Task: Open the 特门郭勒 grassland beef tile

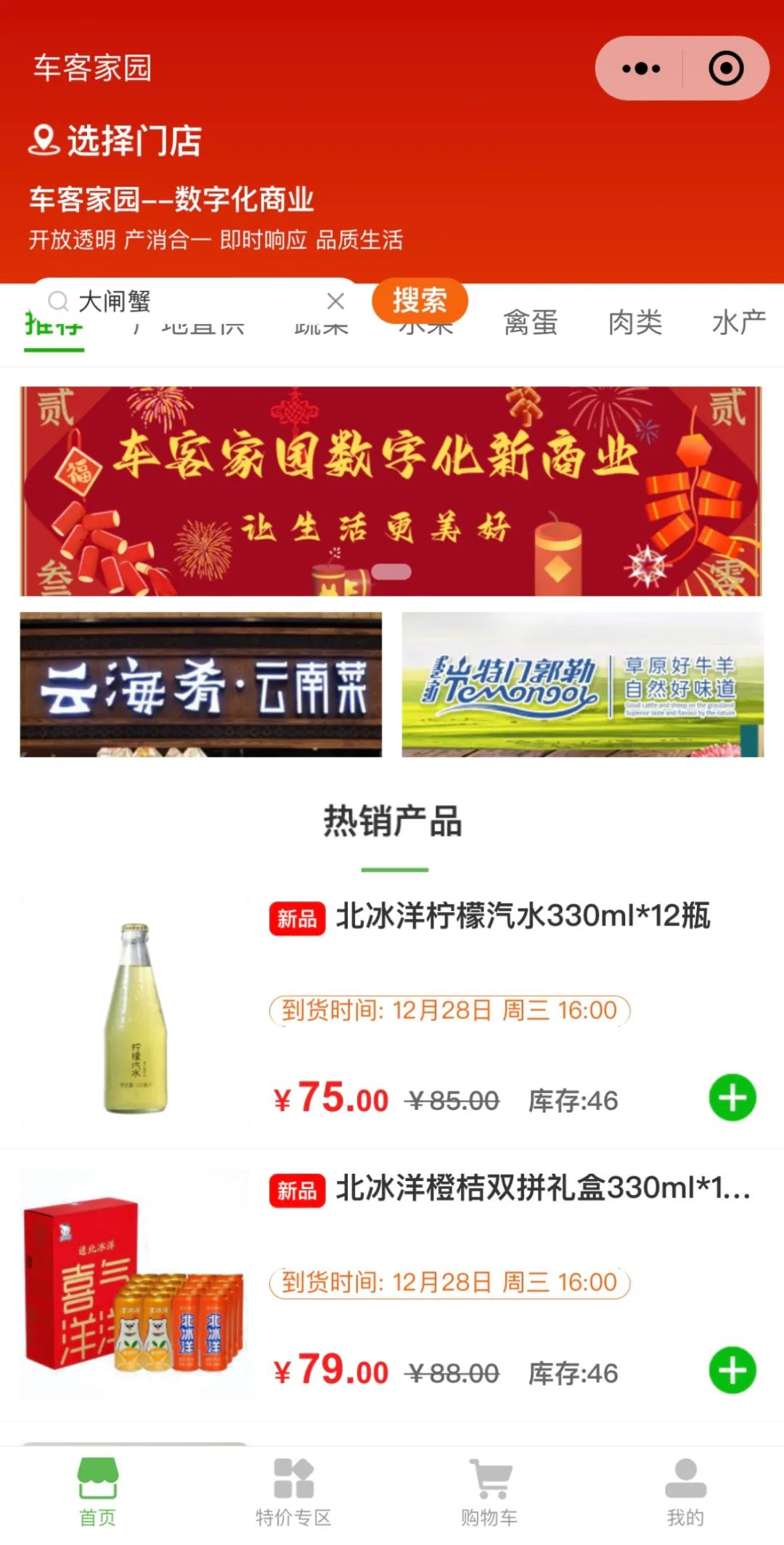Action: pos(582,684)
